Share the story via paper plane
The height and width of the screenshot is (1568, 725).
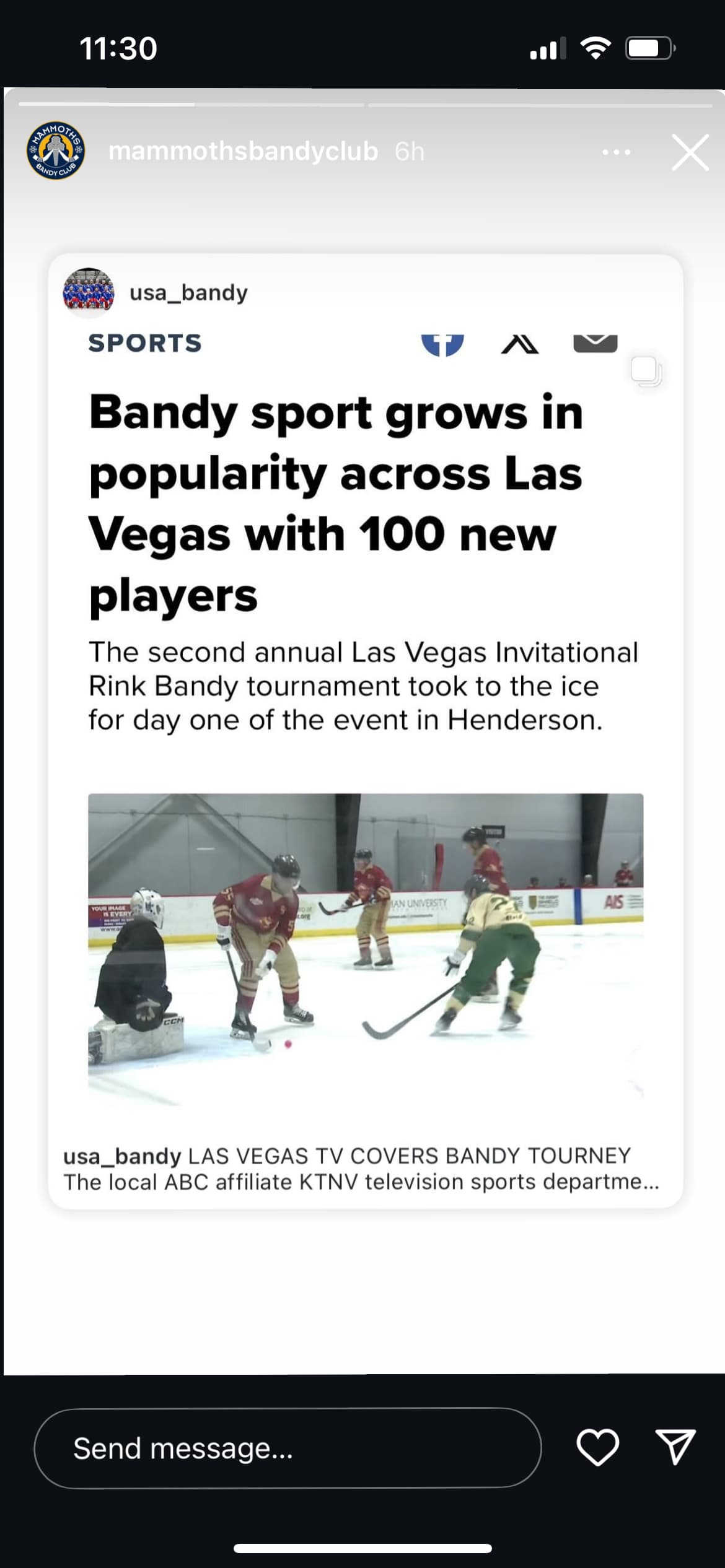point(675,1447)
